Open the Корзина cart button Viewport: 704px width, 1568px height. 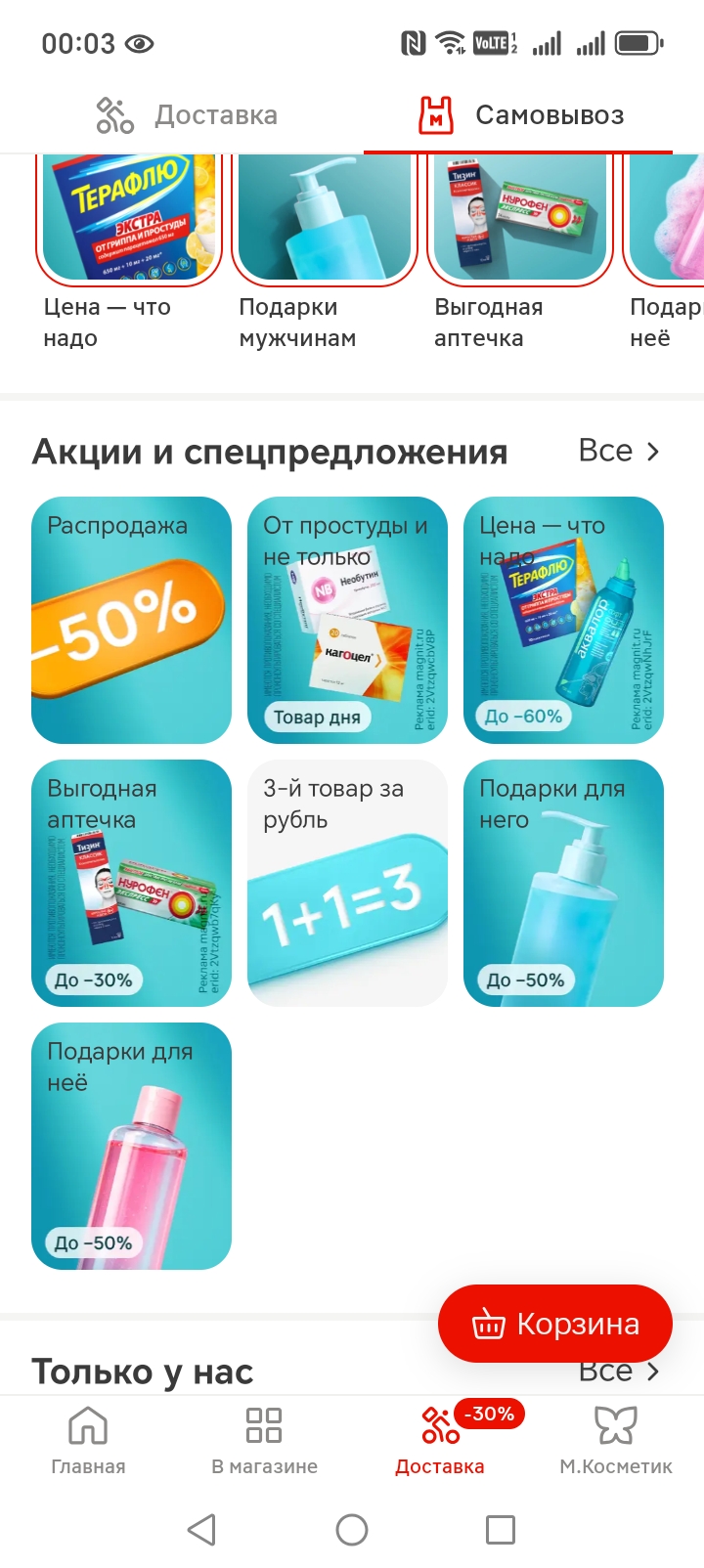[x=555, y=1324]
